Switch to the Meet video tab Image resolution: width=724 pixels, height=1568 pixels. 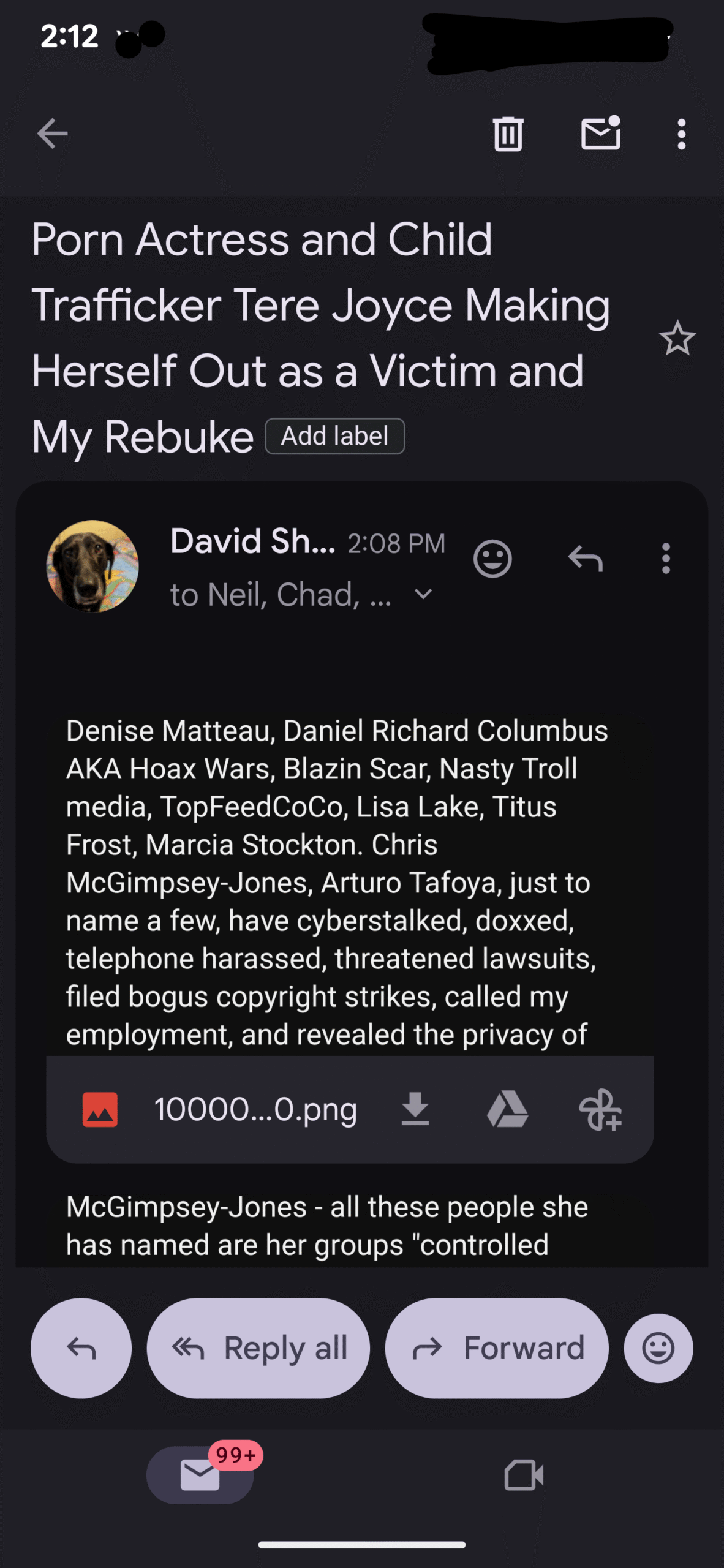point(524,1475)
